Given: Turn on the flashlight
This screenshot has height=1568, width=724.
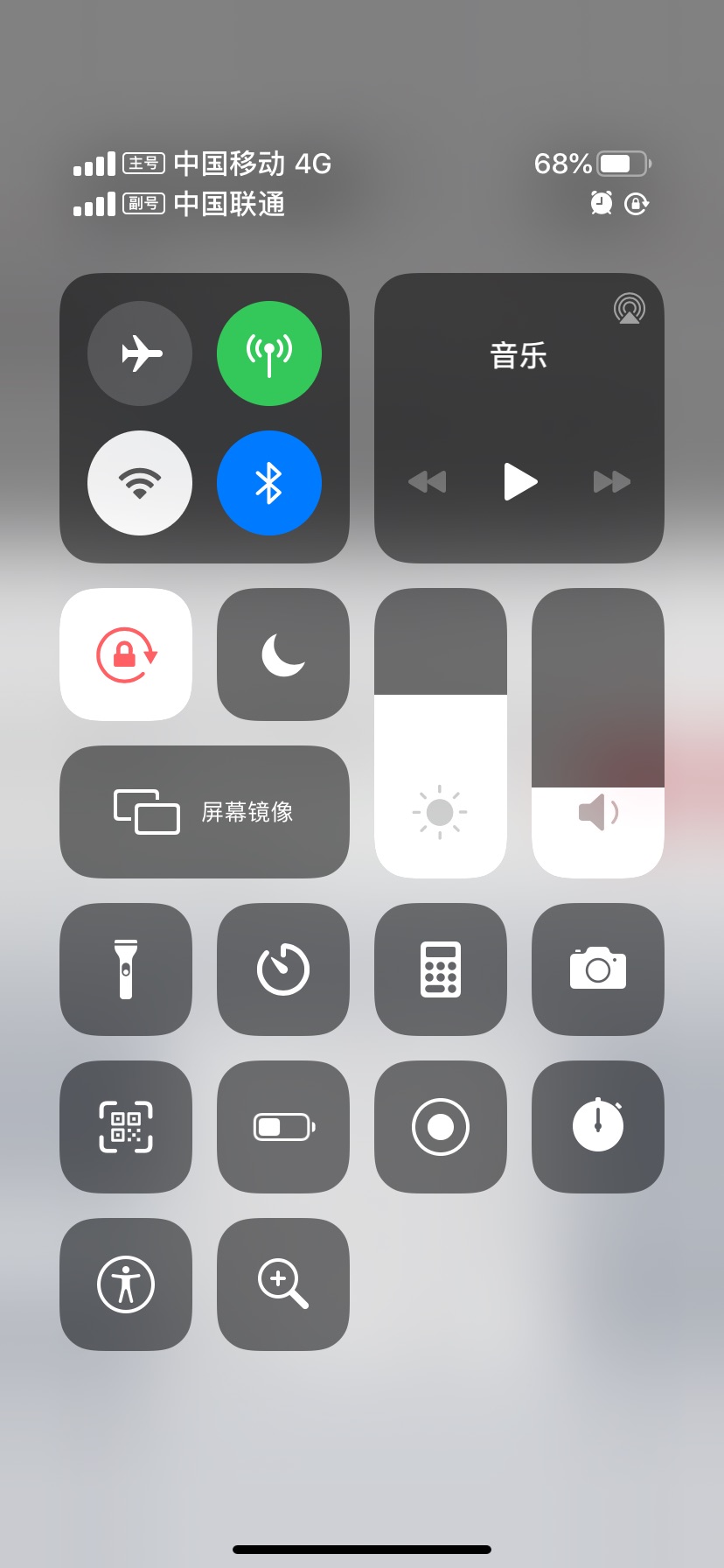Looking at the screenshot, I should (x=126, y=969).
